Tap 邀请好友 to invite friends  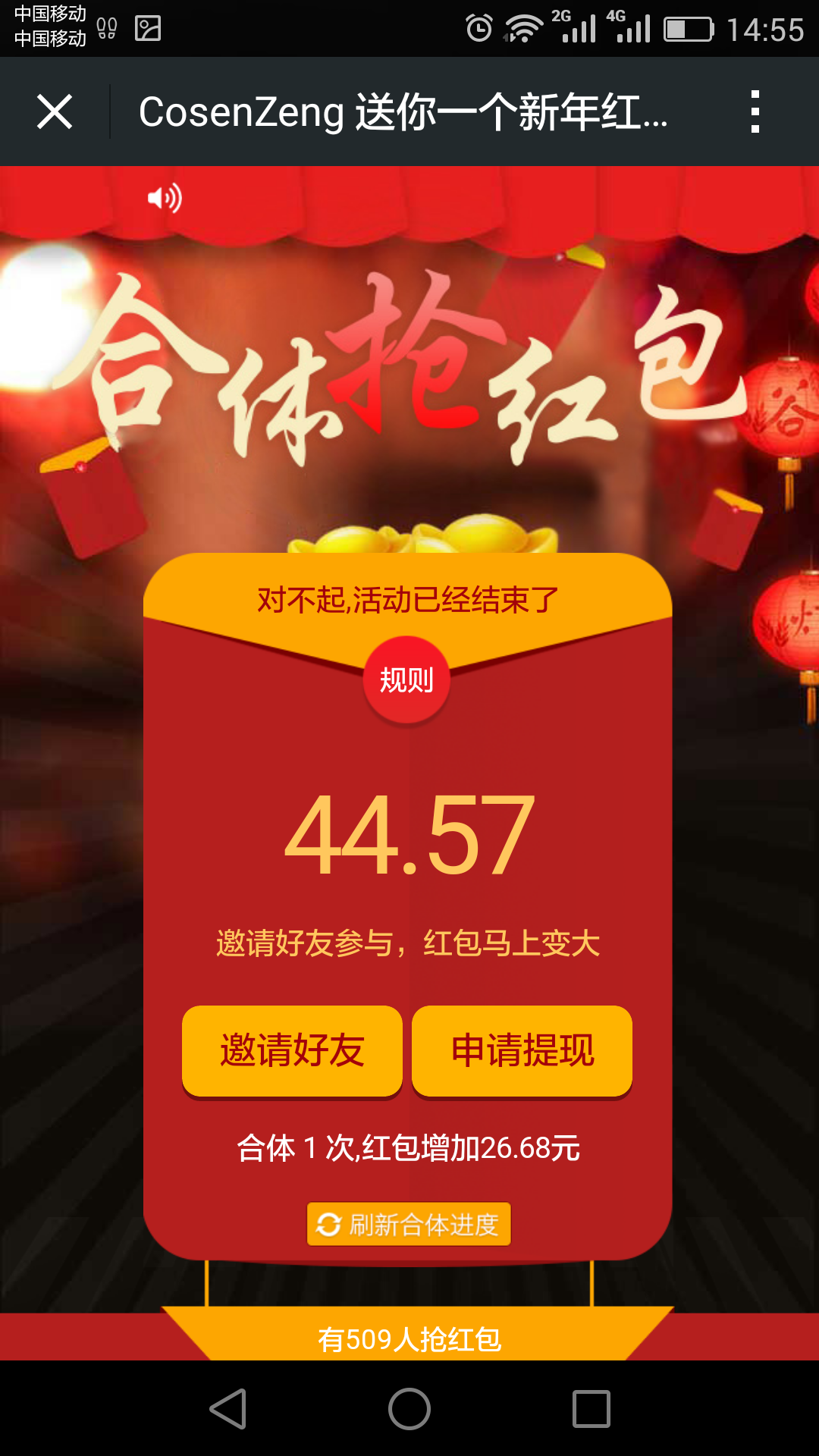292,1050
